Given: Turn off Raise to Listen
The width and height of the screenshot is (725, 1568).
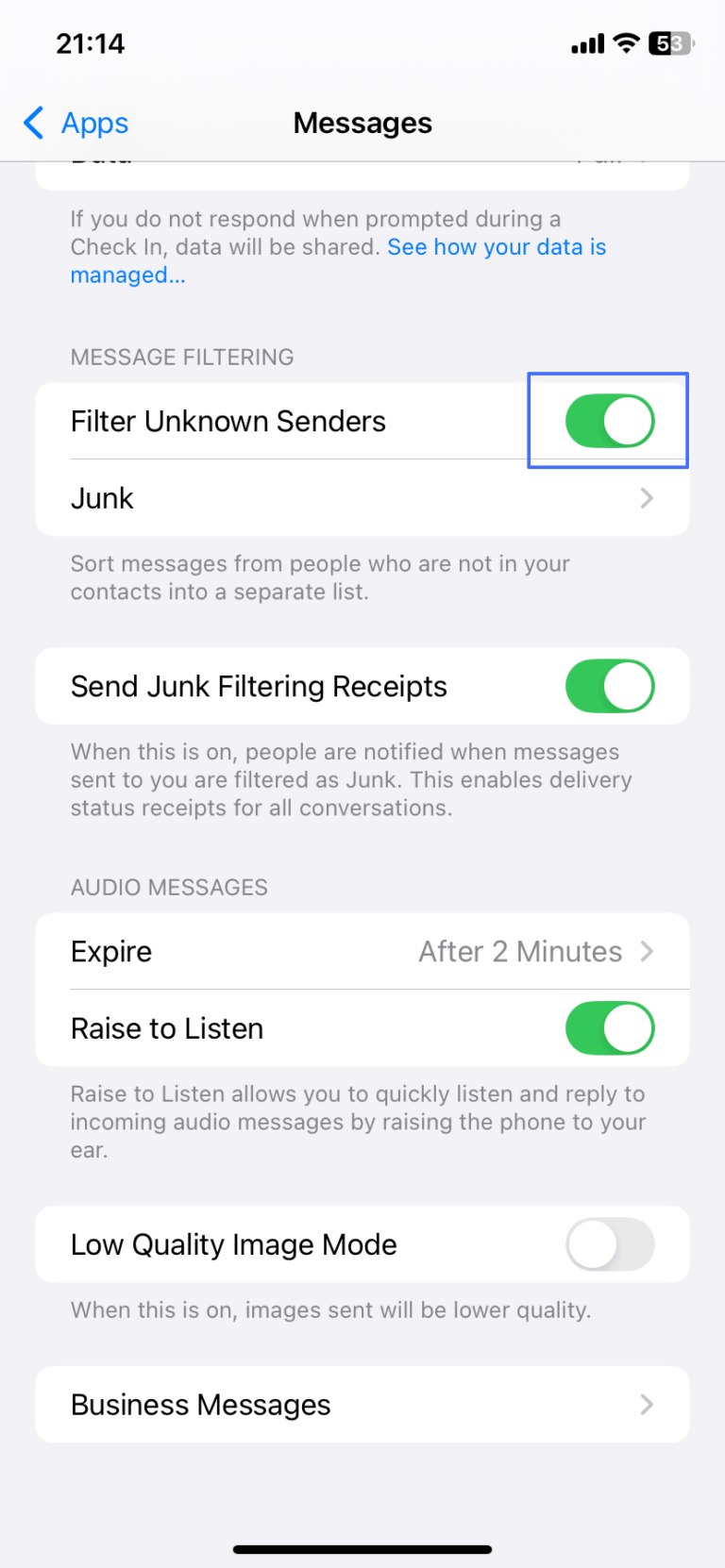Looking at the screenshot, I should pyautogui.click(x=609, y=1028).
